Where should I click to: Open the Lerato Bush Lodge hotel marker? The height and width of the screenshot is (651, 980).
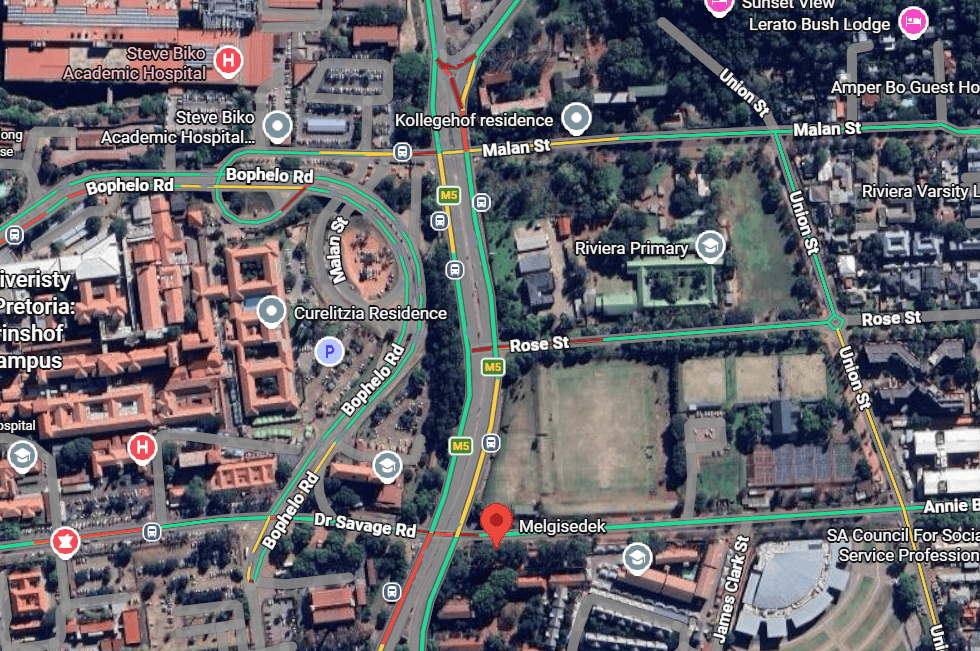pyautogui.click(x=911, y=22)
